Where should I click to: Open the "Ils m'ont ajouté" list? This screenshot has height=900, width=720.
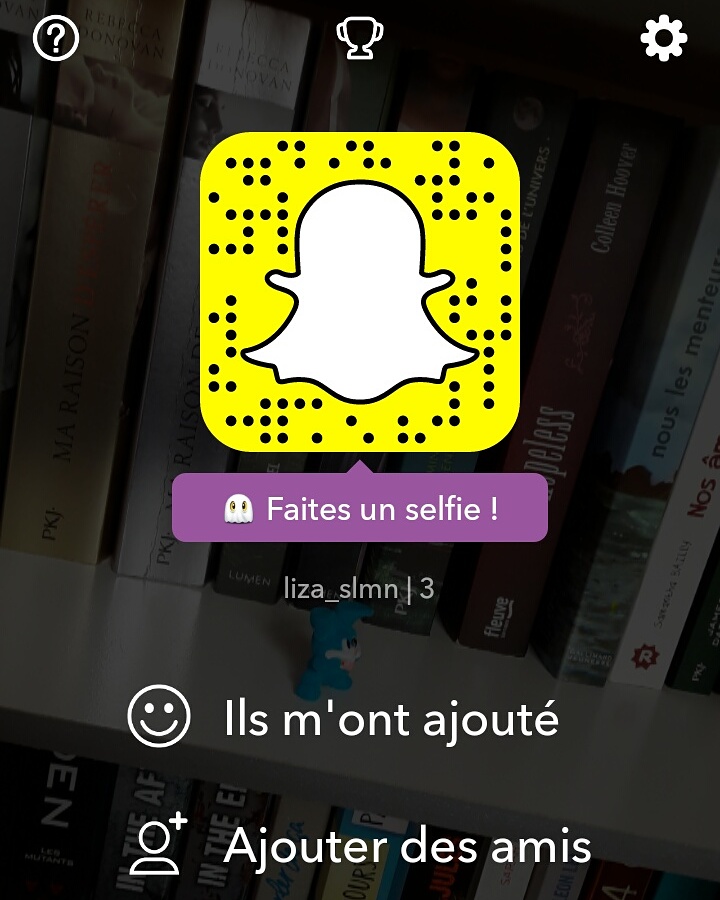390,718
